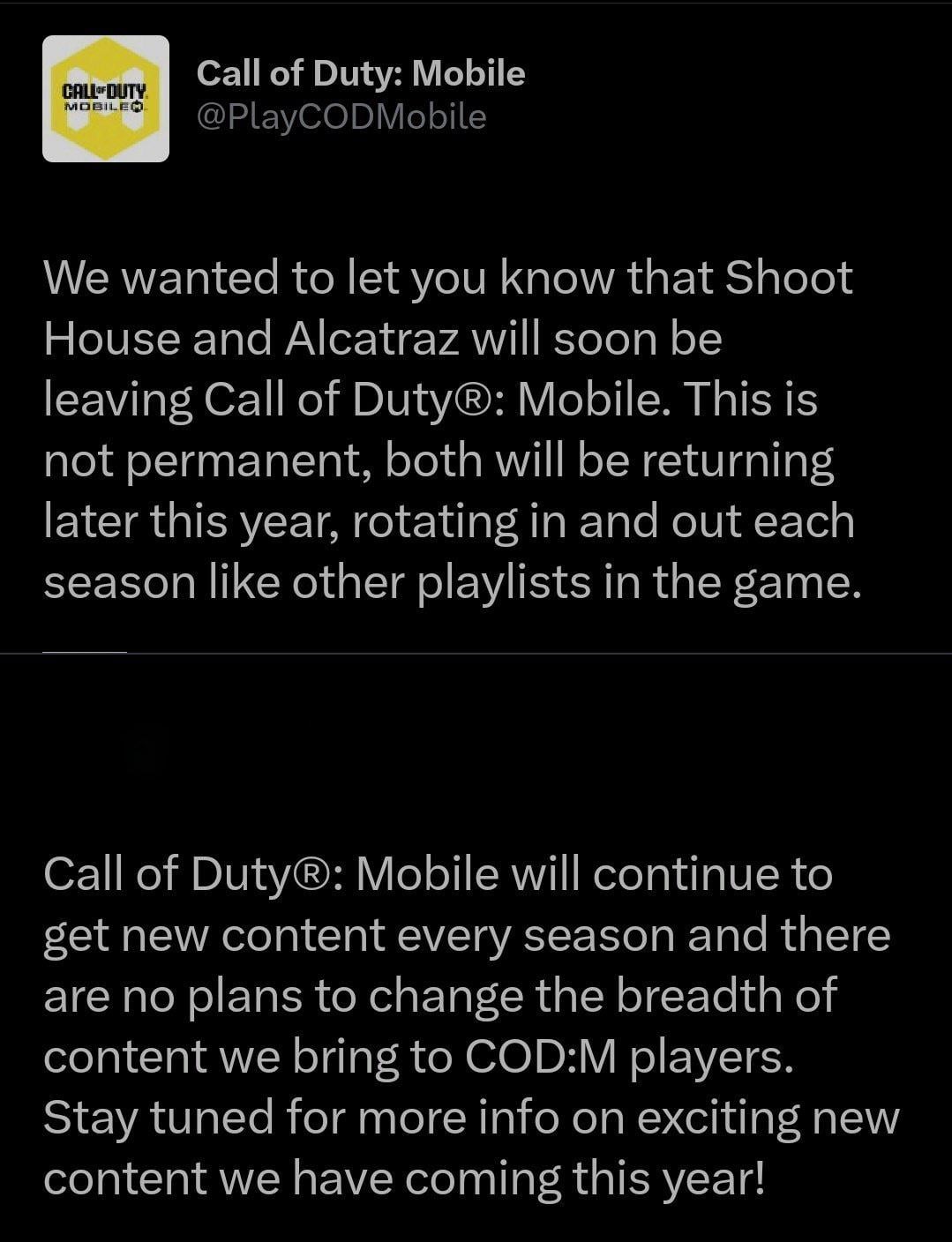Open the @PlayCODMobile handle link
This screenshot has width=952, height=1242.
pyautogui.click(x=342, y=114)
